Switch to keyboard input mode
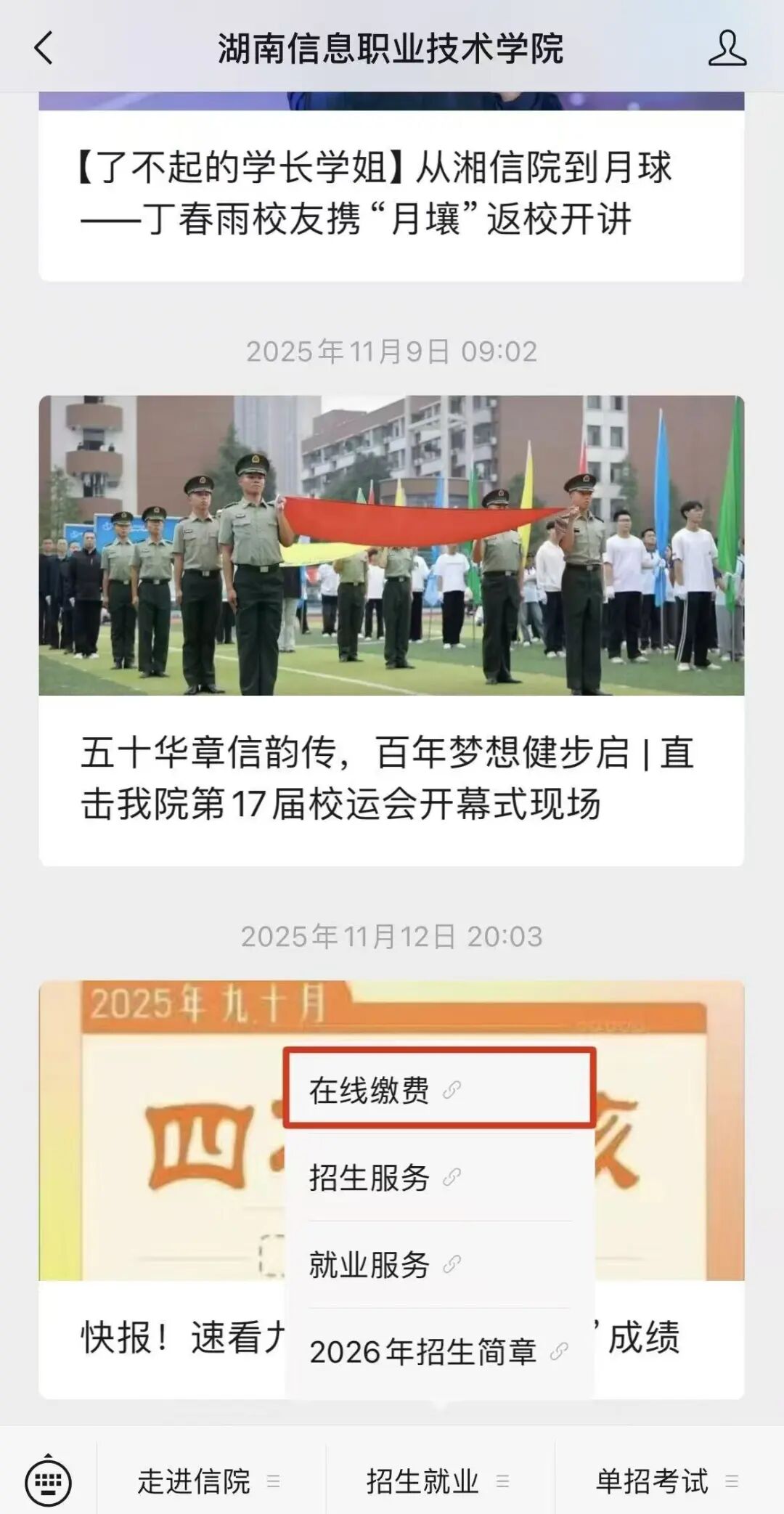The height and width of the screenshot is (1514, 784). click(x=48, y=1481)
